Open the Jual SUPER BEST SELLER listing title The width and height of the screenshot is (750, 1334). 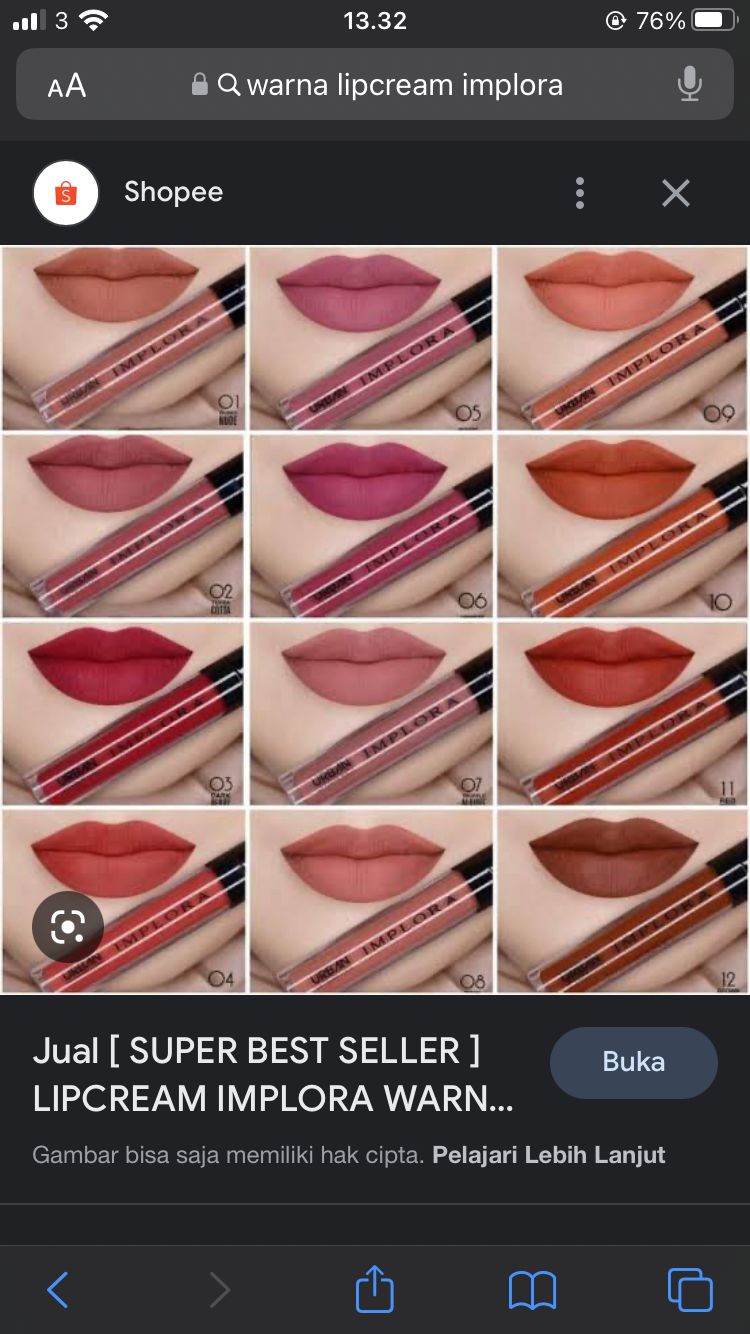coord(273,1075)
